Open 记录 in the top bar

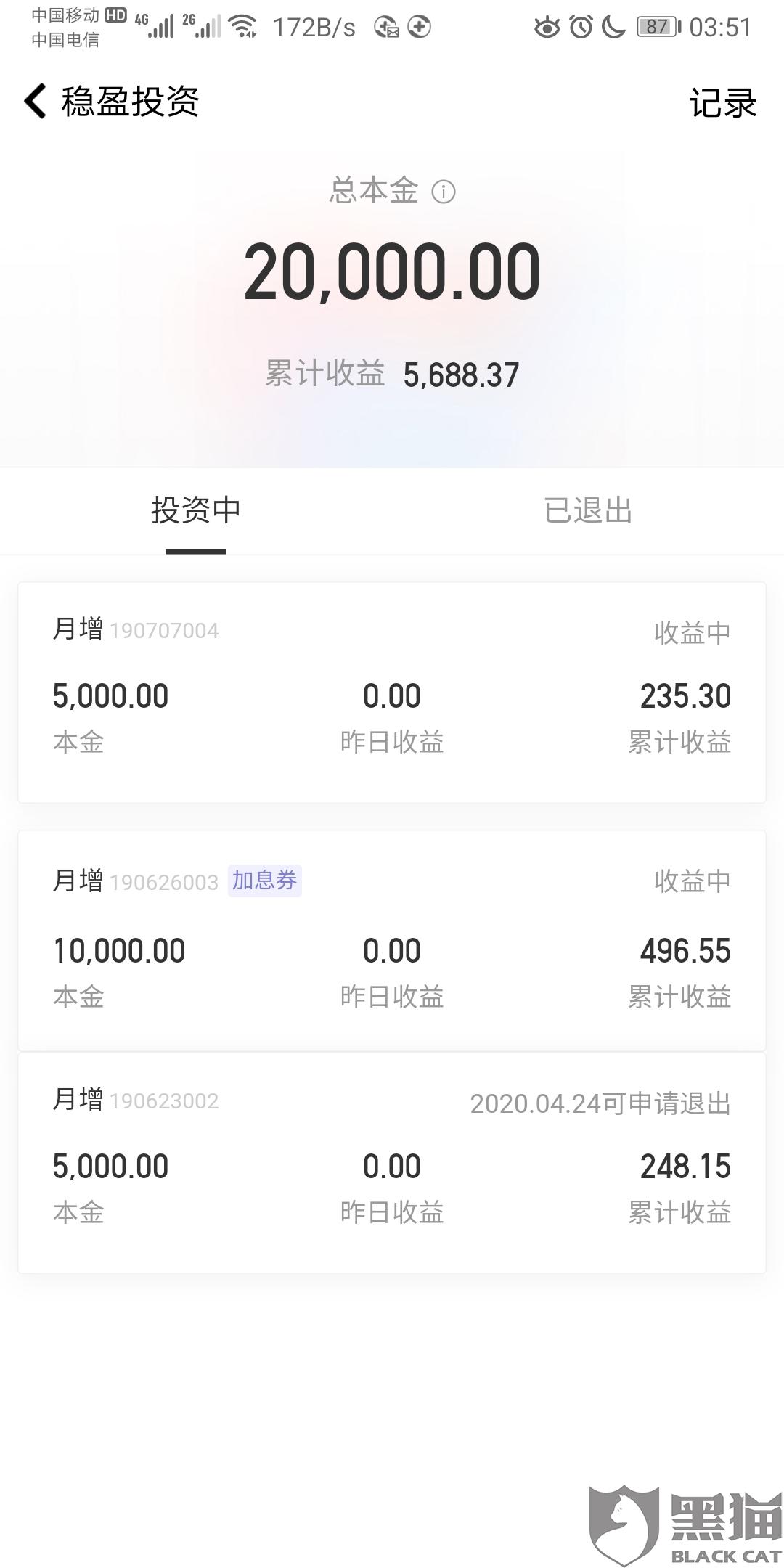tap(722, 102)
